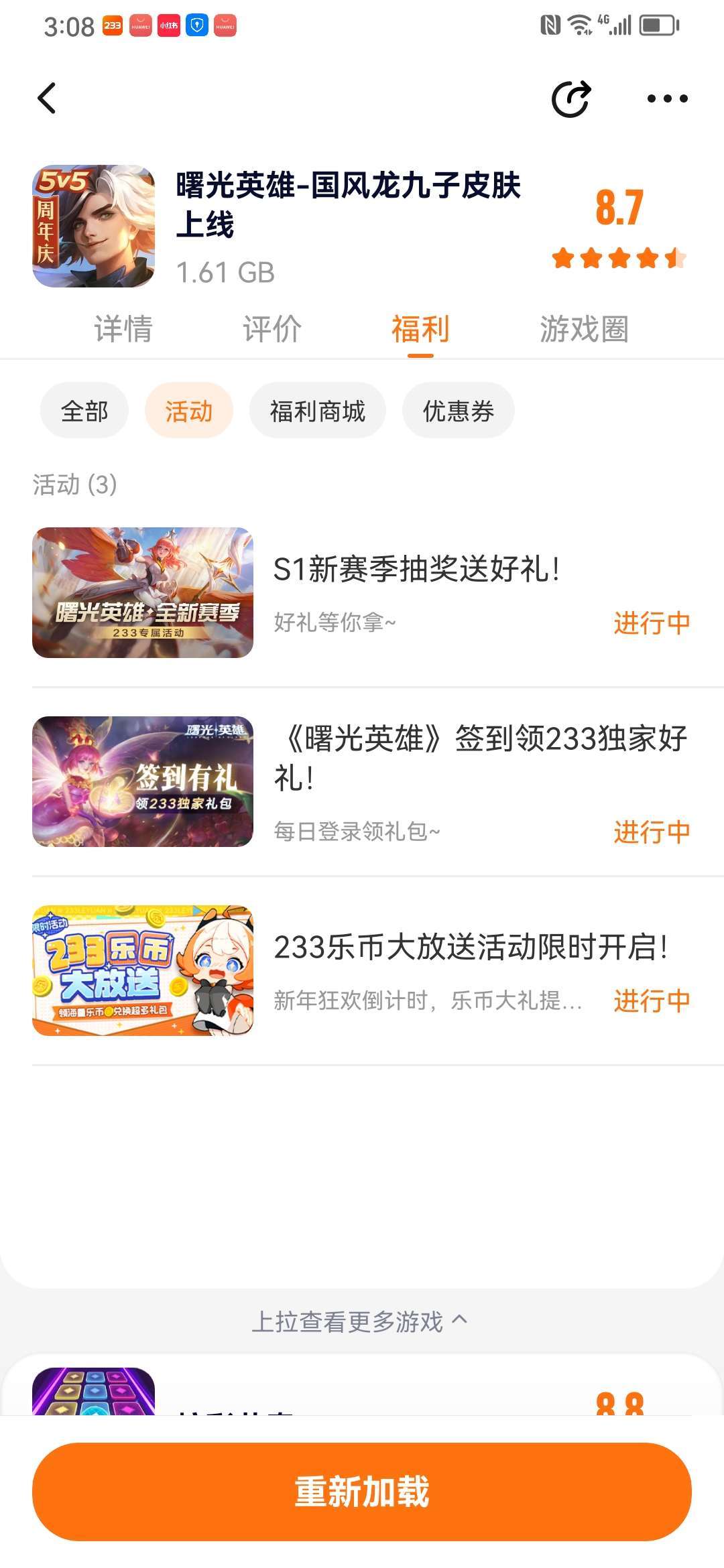Filter by 福利商城

[317, 411]
